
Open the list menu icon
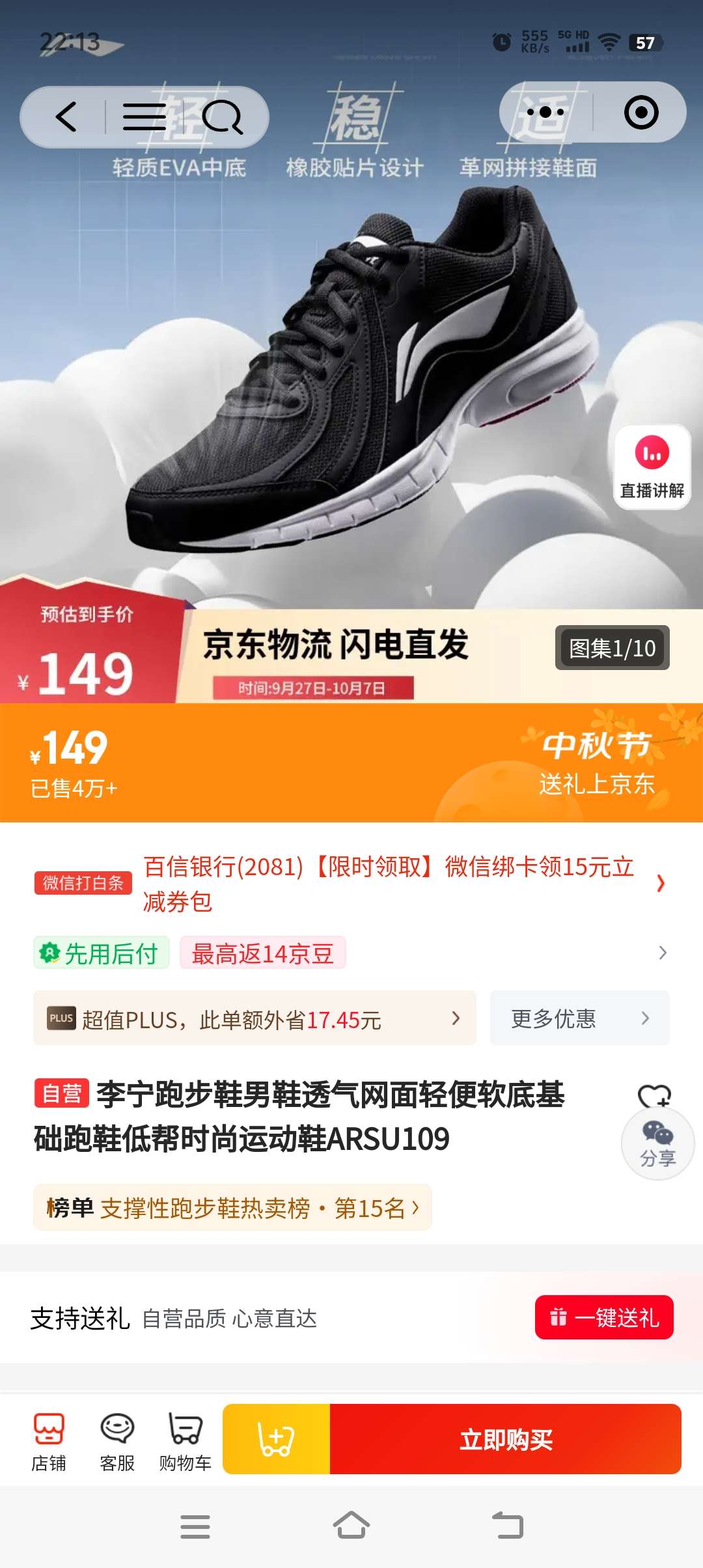click(145, 117)
